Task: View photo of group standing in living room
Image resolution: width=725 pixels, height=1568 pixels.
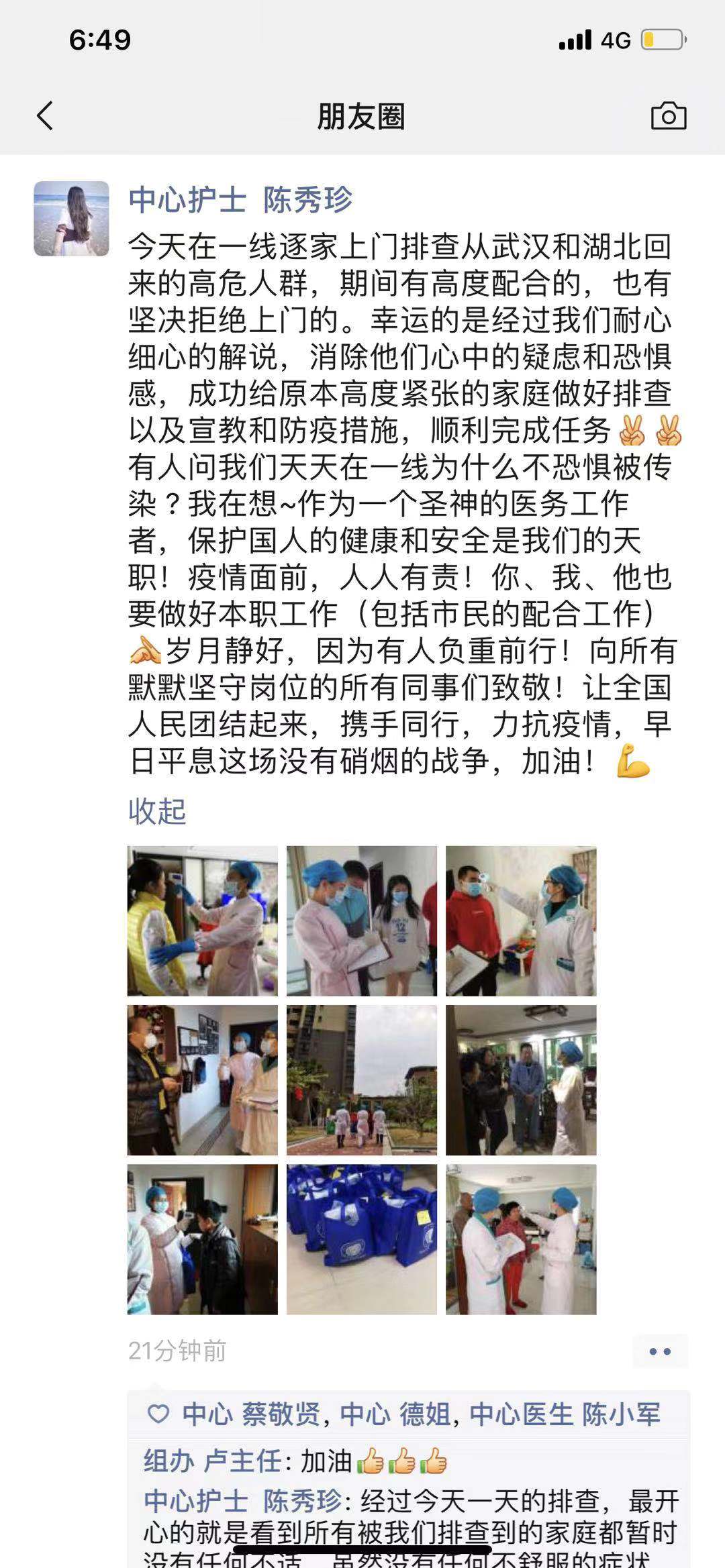Action: (521, 1080)
